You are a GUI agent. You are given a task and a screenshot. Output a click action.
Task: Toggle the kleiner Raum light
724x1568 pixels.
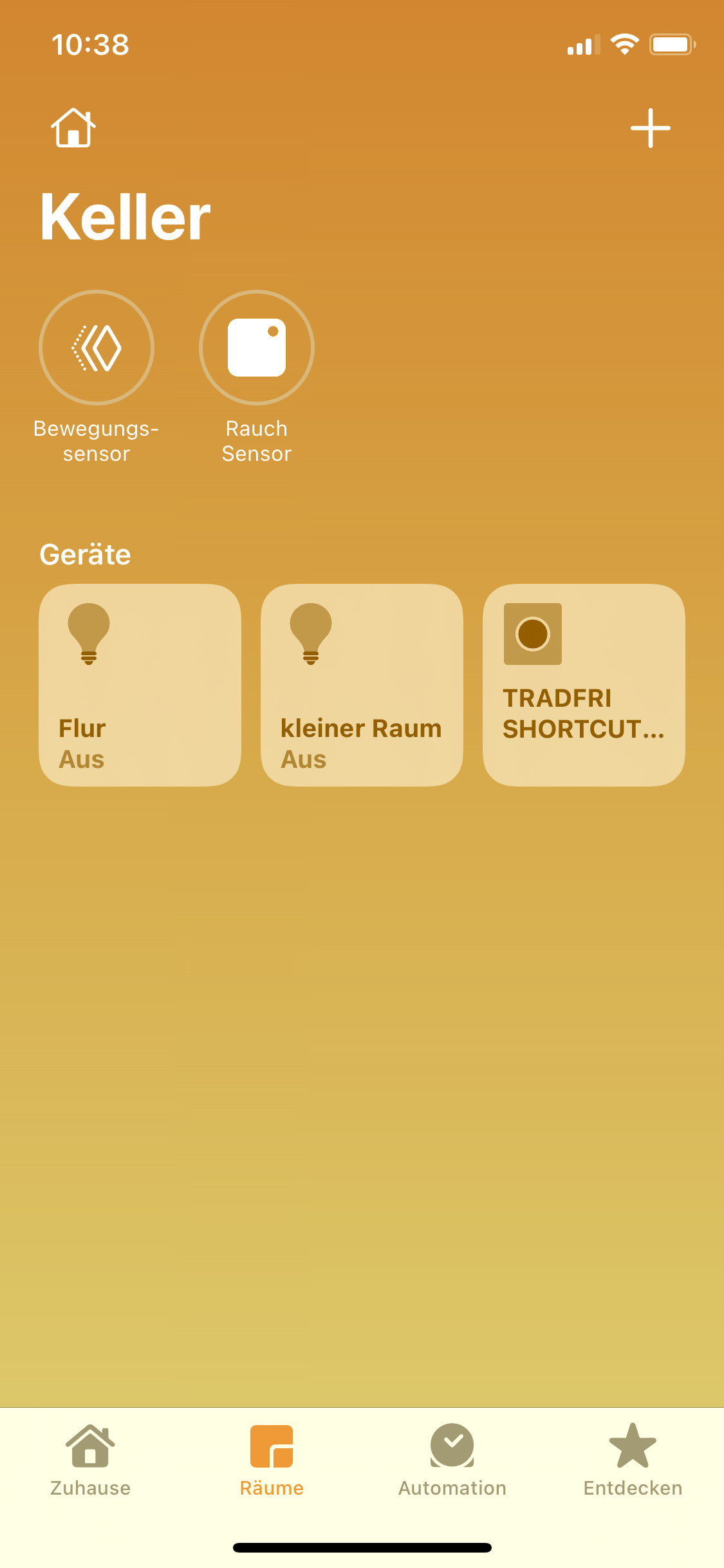click(x=362, y=685)
